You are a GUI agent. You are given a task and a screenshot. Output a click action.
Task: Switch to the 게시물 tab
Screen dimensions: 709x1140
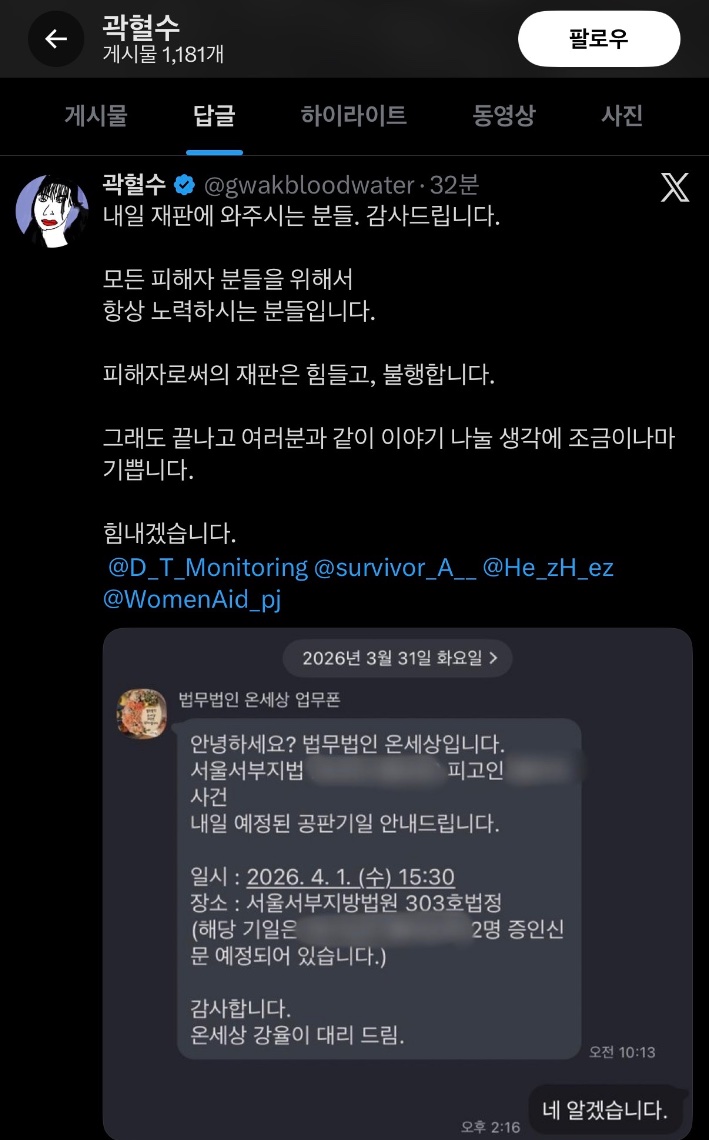[x=96, y=115]
